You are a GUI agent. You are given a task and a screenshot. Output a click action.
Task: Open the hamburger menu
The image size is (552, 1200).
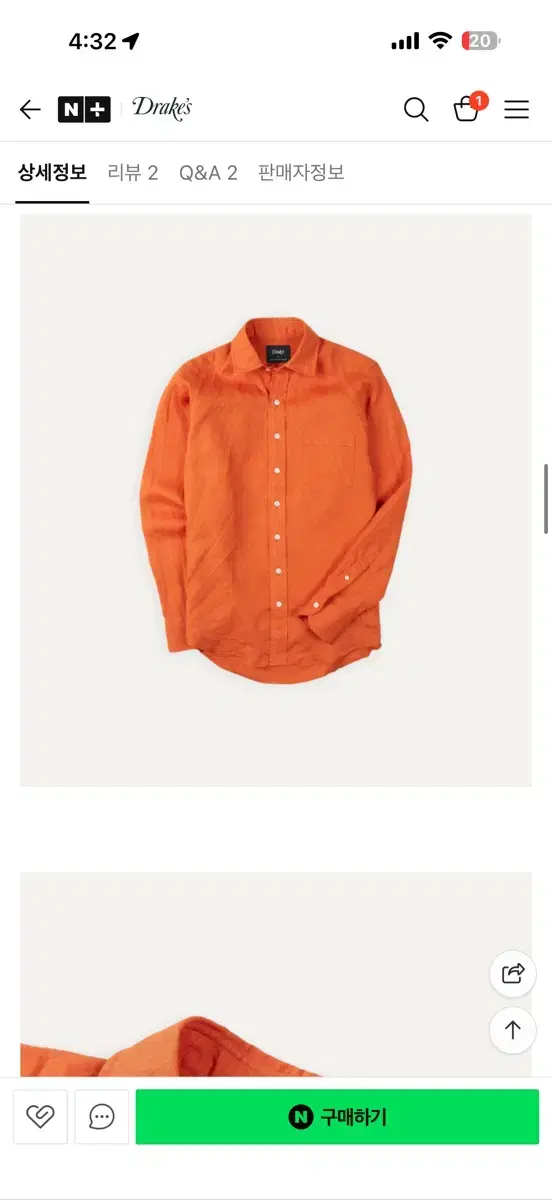click(x=516, y=110)
